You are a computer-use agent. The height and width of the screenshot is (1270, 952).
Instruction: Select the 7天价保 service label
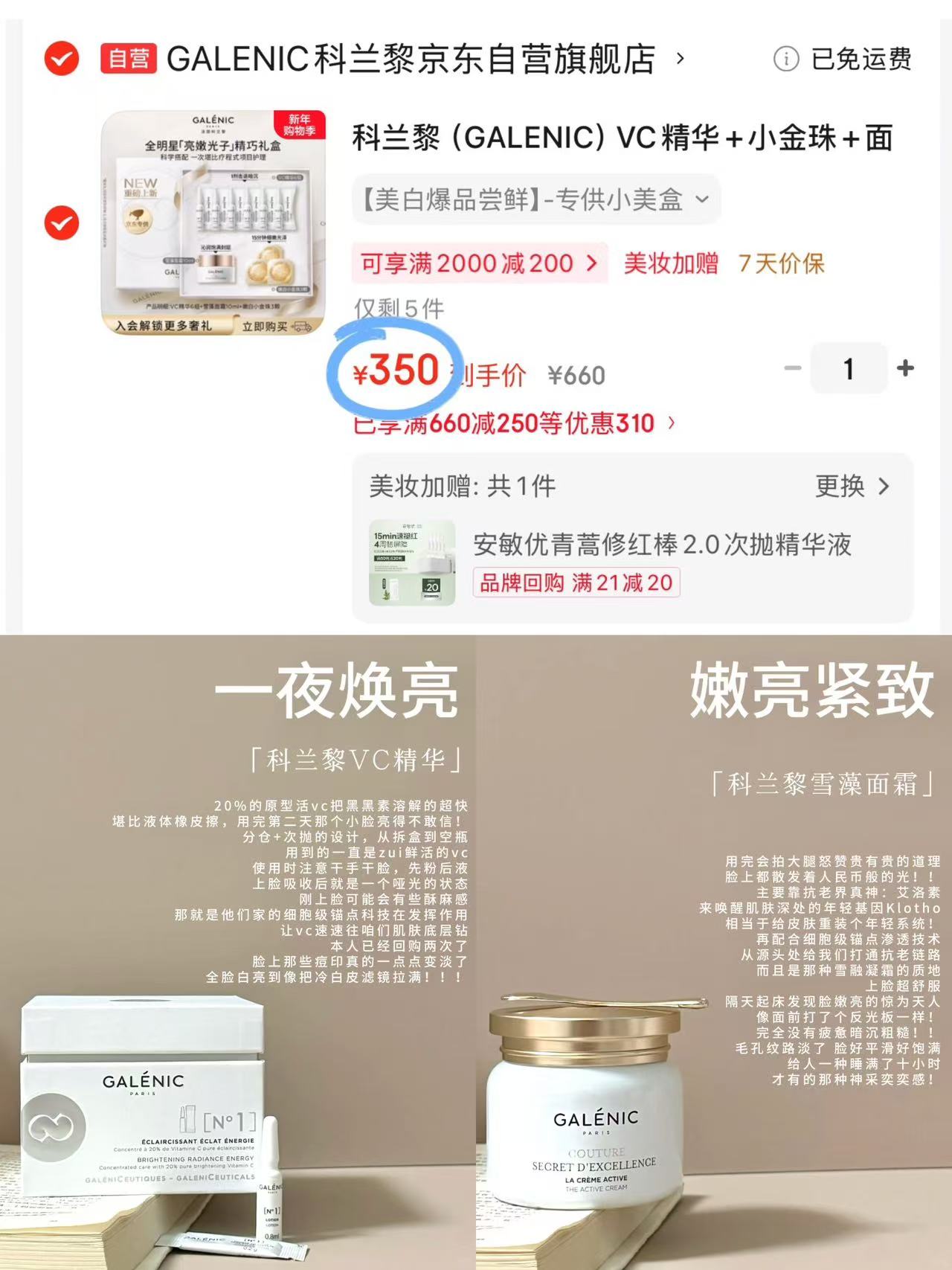click(785, 262)
